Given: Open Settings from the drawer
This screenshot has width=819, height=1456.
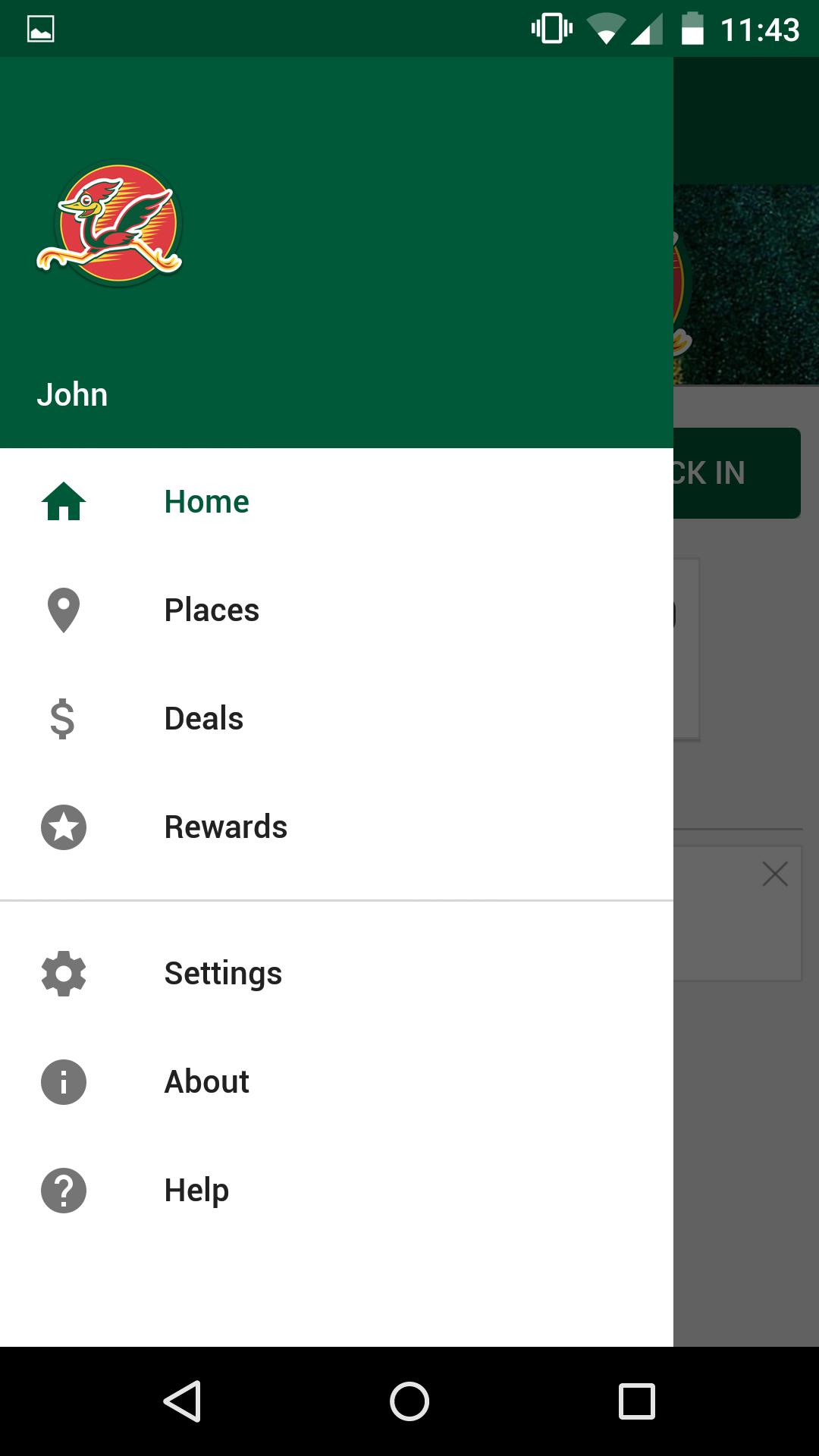Looking at the screenshot, I should coord(222,974).
